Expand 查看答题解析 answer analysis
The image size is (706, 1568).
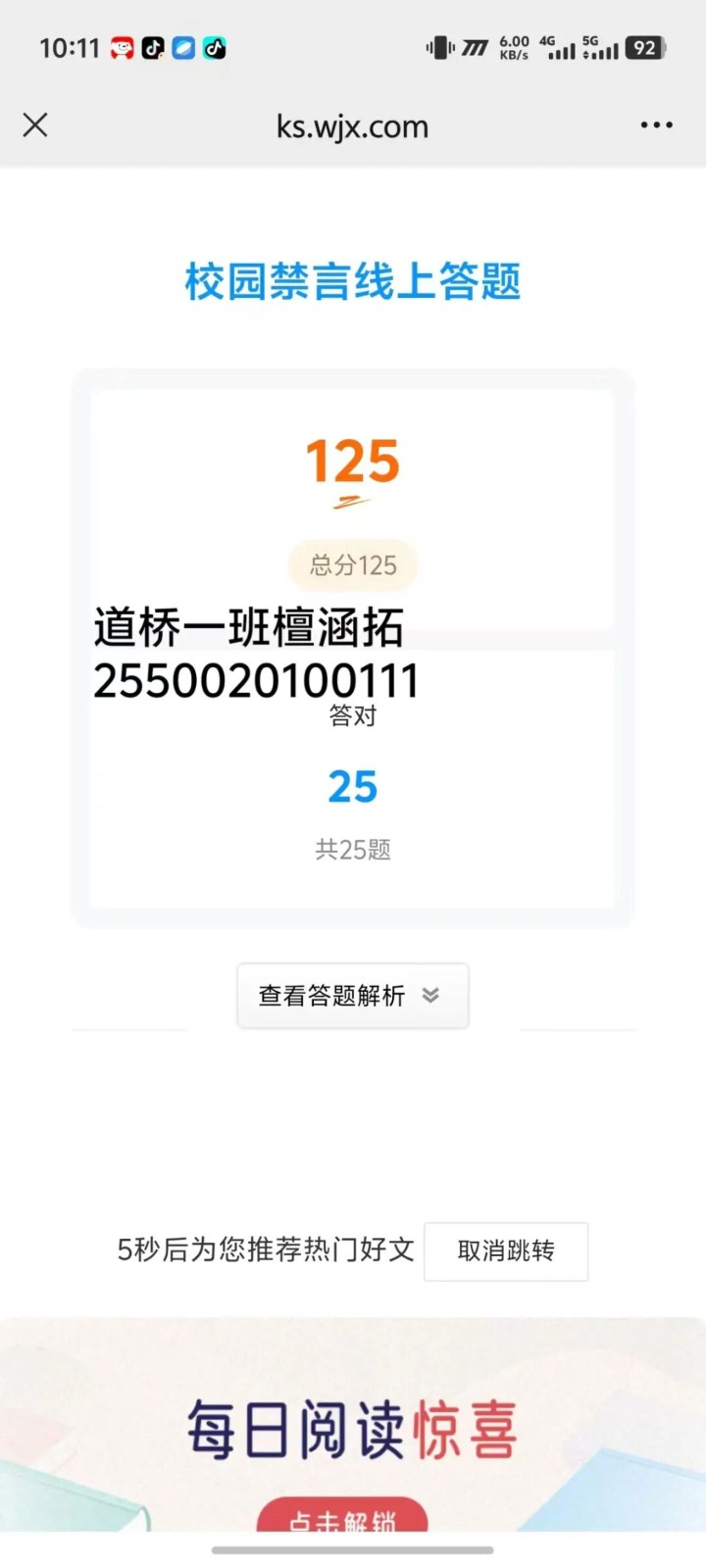point(352,996)
